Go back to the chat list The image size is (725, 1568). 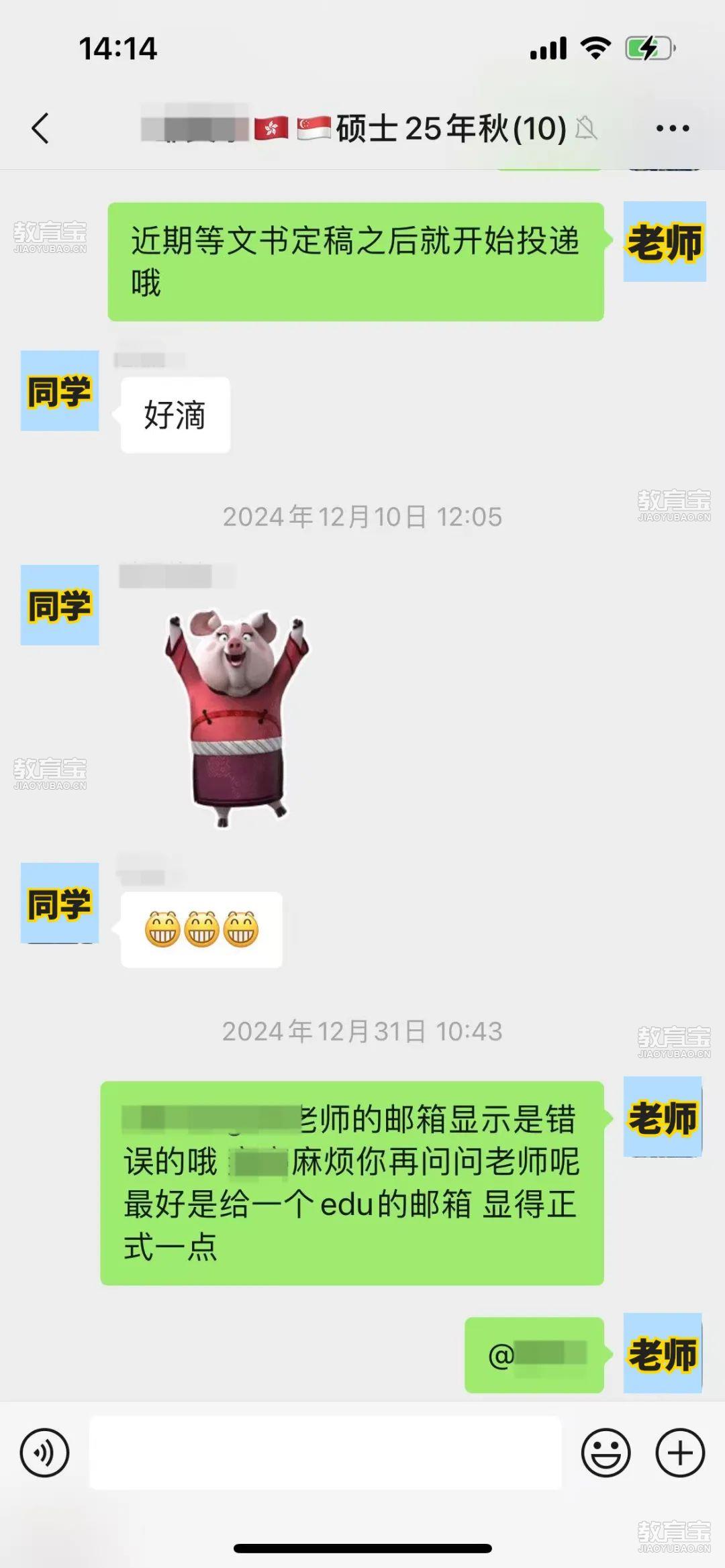pos(40,128)
